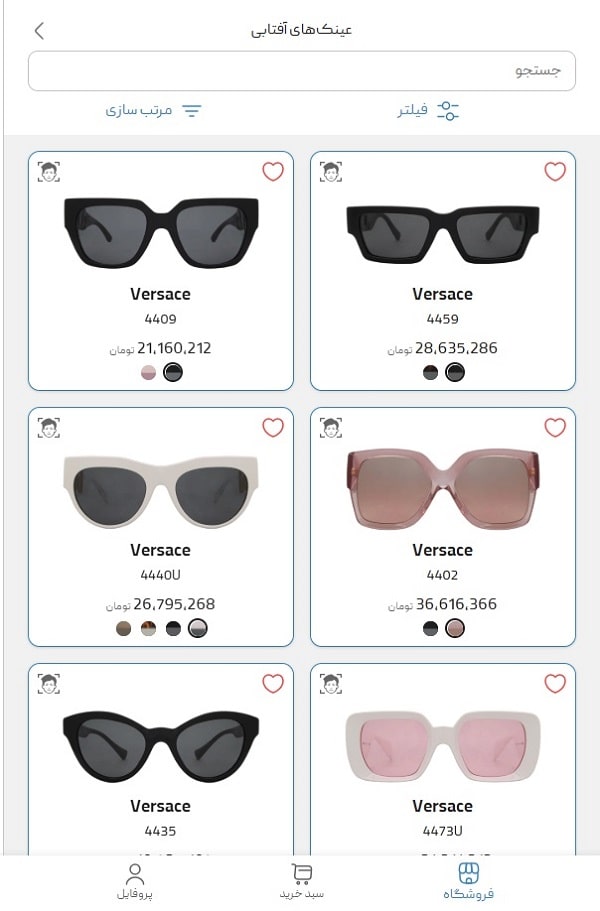Choose the brown color swatch for Versace 4440U
The height and width of the screenshot is (911, 600).
[123, 629]
